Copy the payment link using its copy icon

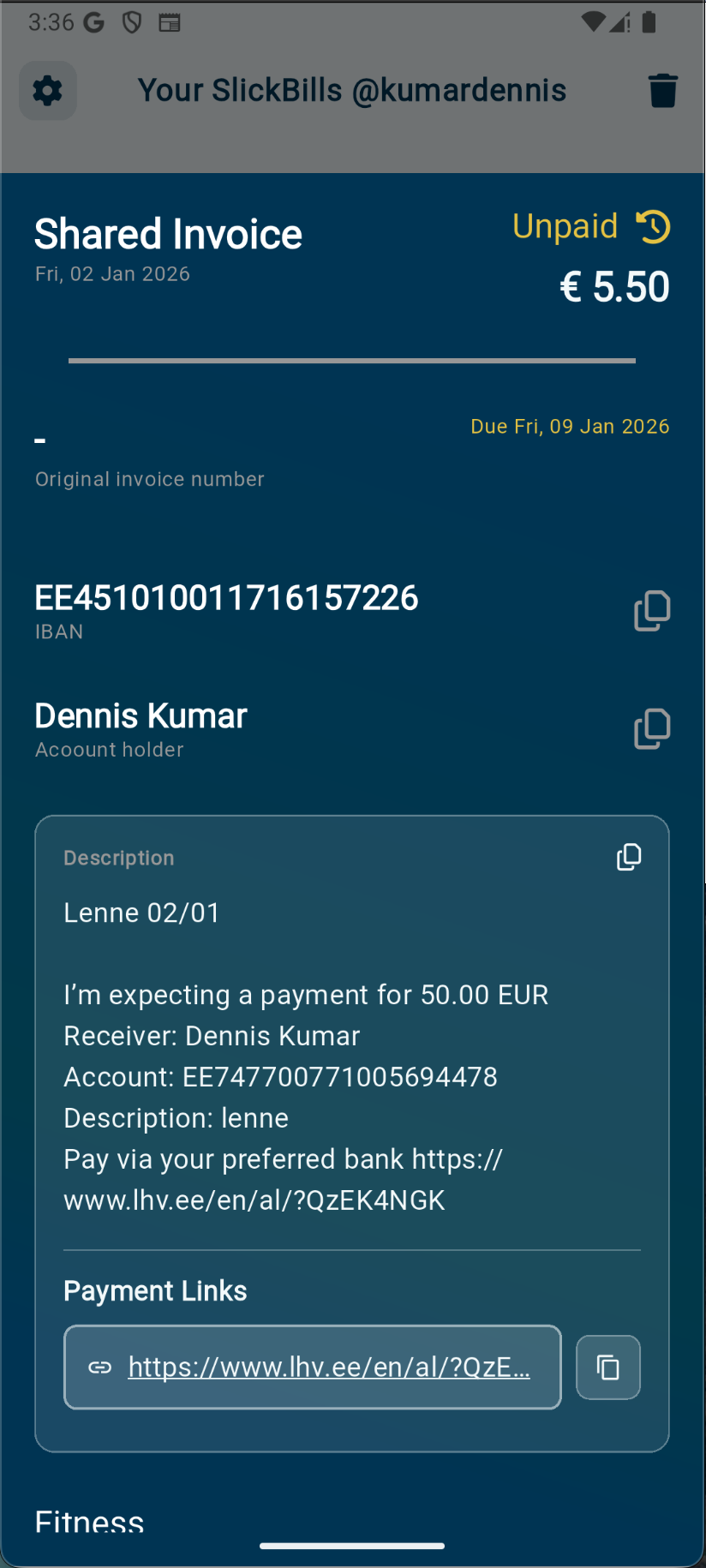tap(607, 1367)
